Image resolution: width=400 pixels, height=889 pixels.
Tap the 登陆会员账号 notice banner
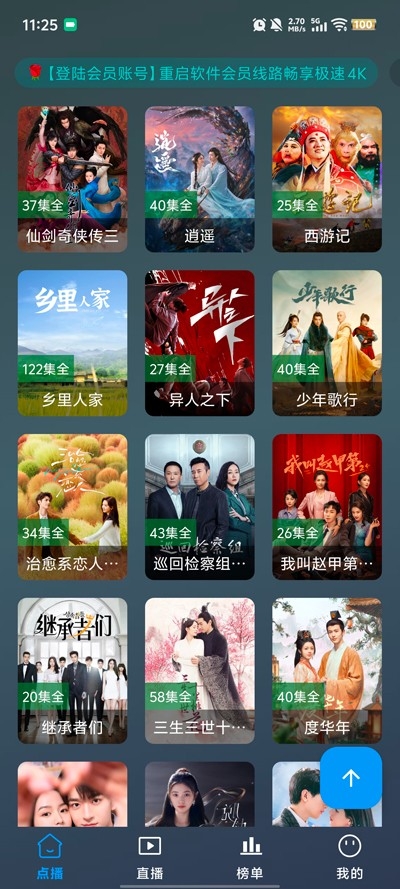tap(197, 73)
